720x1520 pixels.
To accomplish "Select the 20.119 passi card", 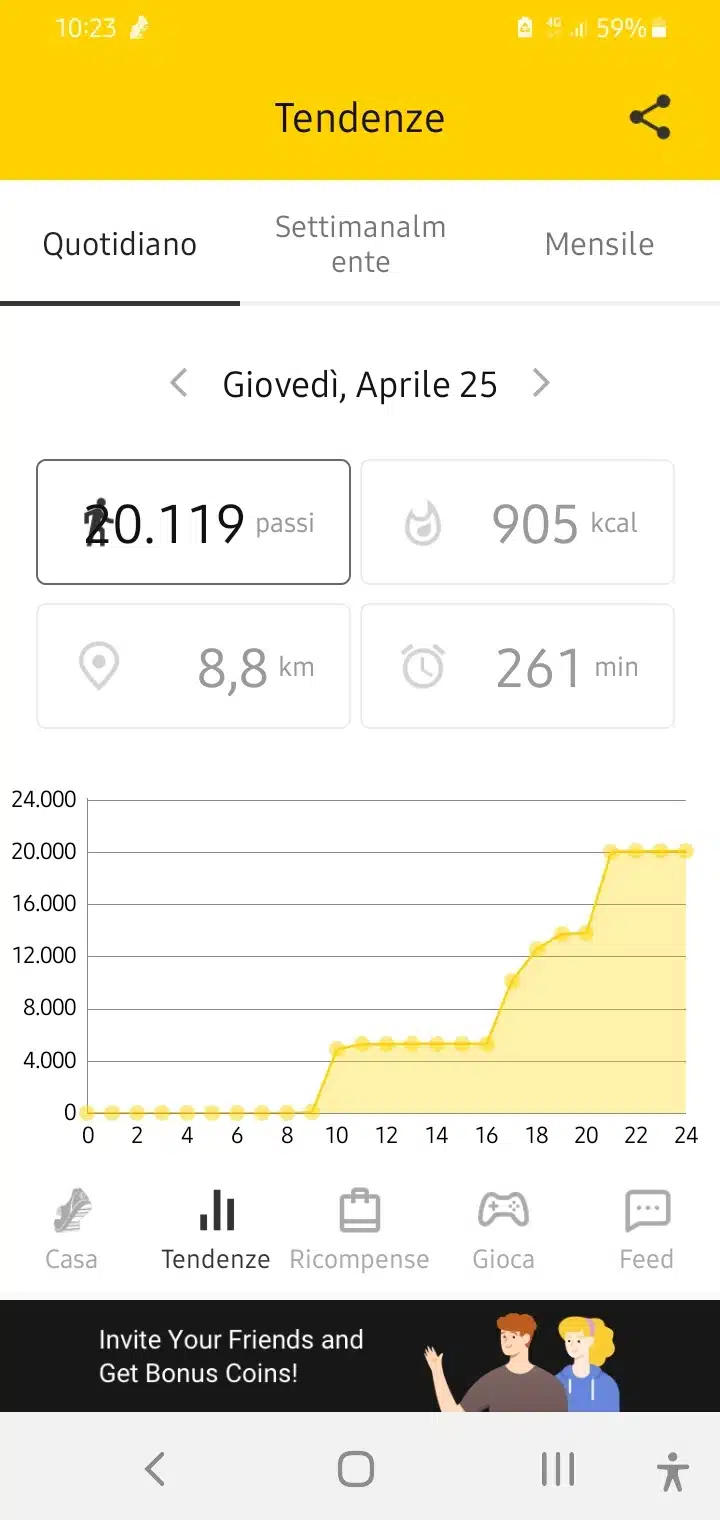I will (193, 522).
